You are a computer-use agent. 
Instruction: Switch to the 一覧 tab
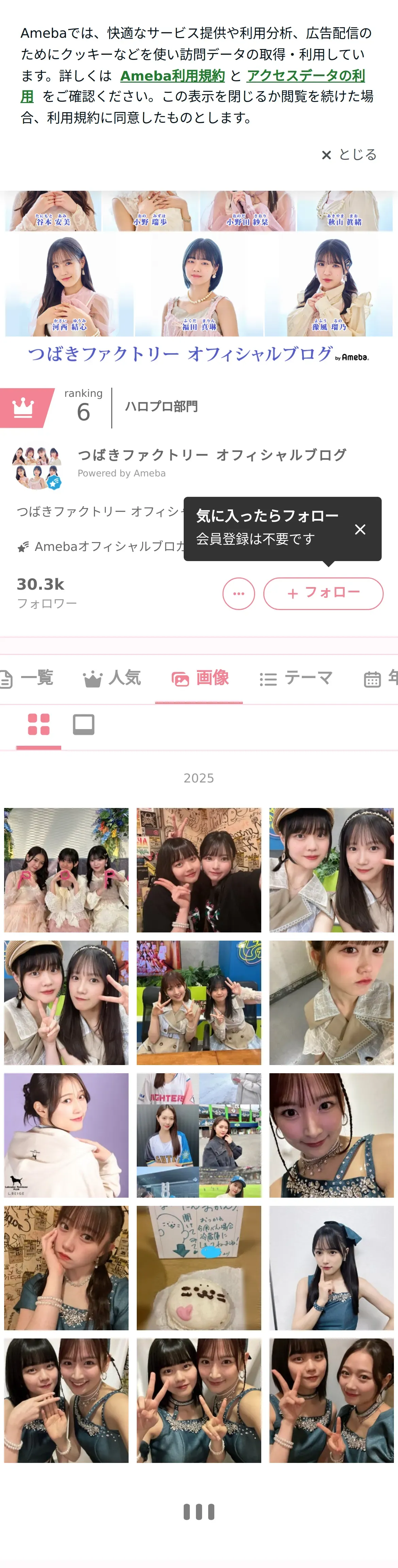(x=27, y=678)
